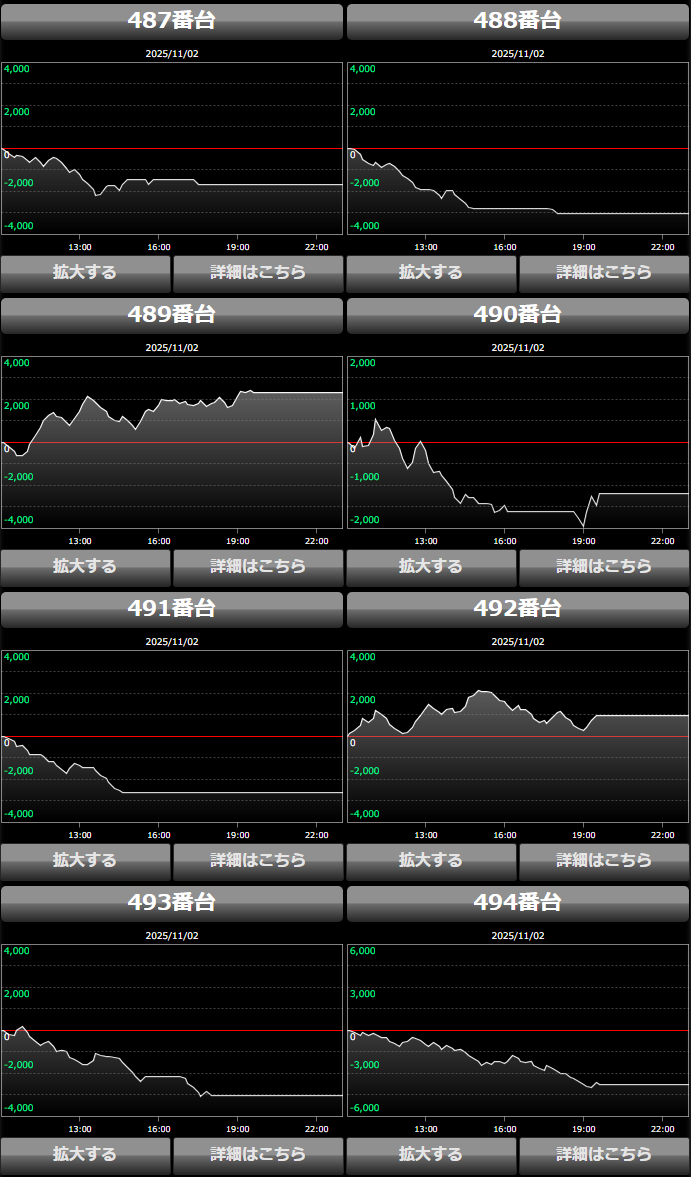
Task: Open the 487番台 header bar
Action: click(x=172, y=21)
